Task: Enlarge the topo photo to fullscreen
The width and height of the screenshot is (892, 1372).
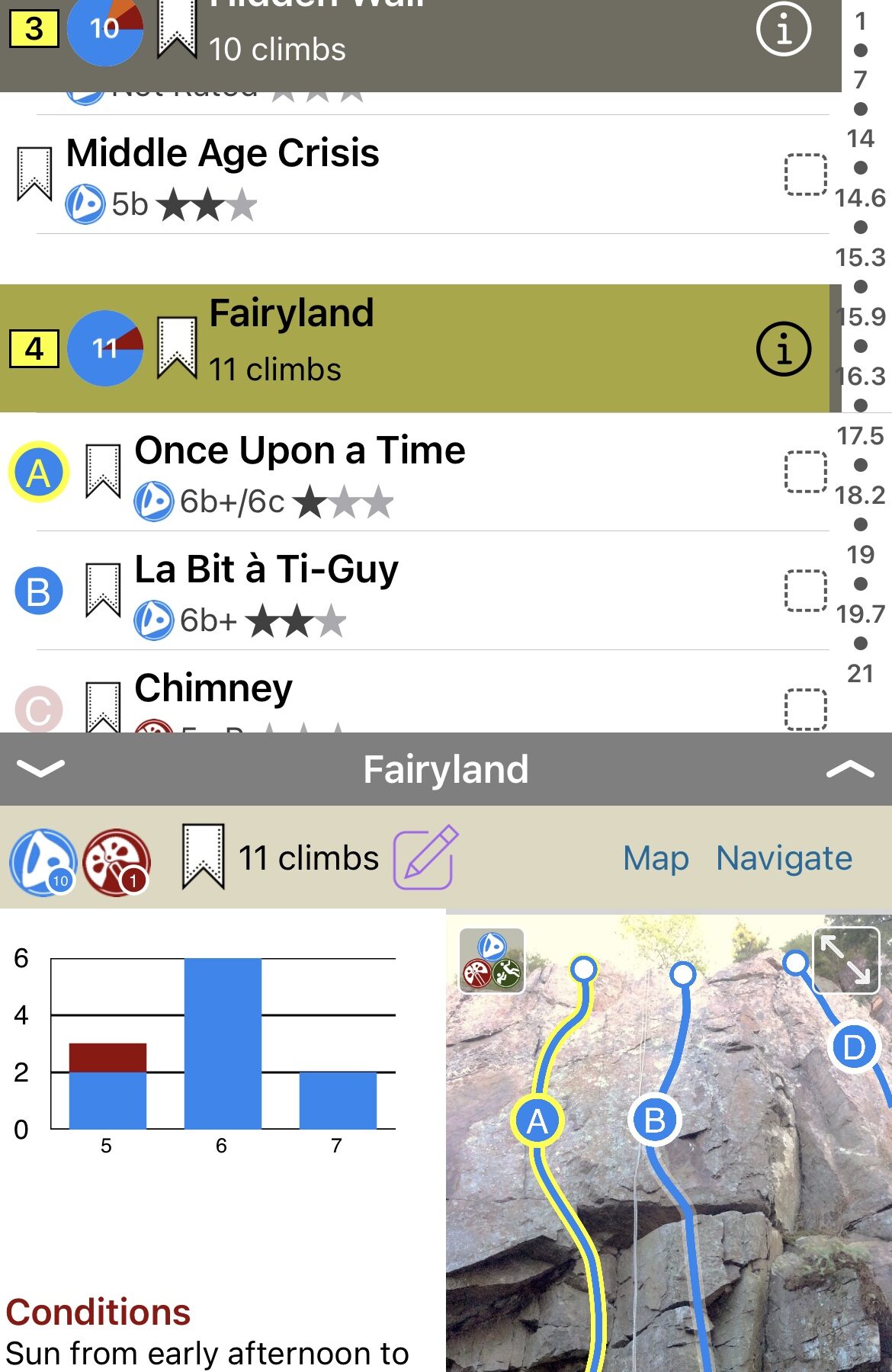Action: coord(845,960)
